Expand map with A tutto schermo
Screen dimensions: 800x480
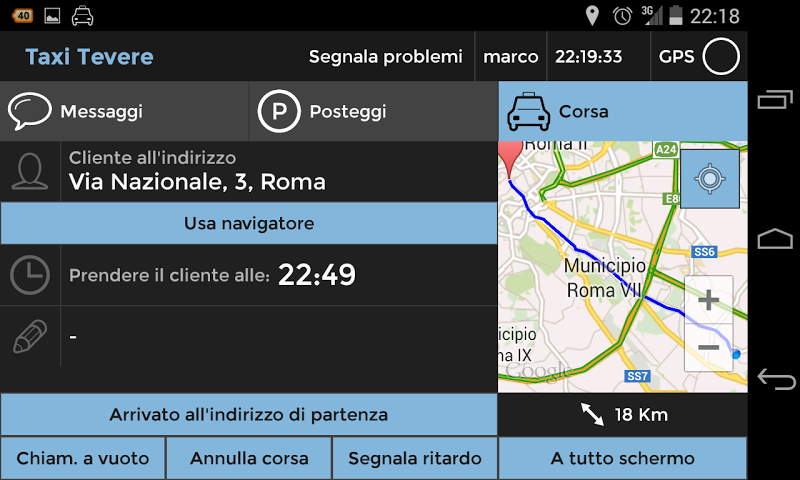pos(622,459)
